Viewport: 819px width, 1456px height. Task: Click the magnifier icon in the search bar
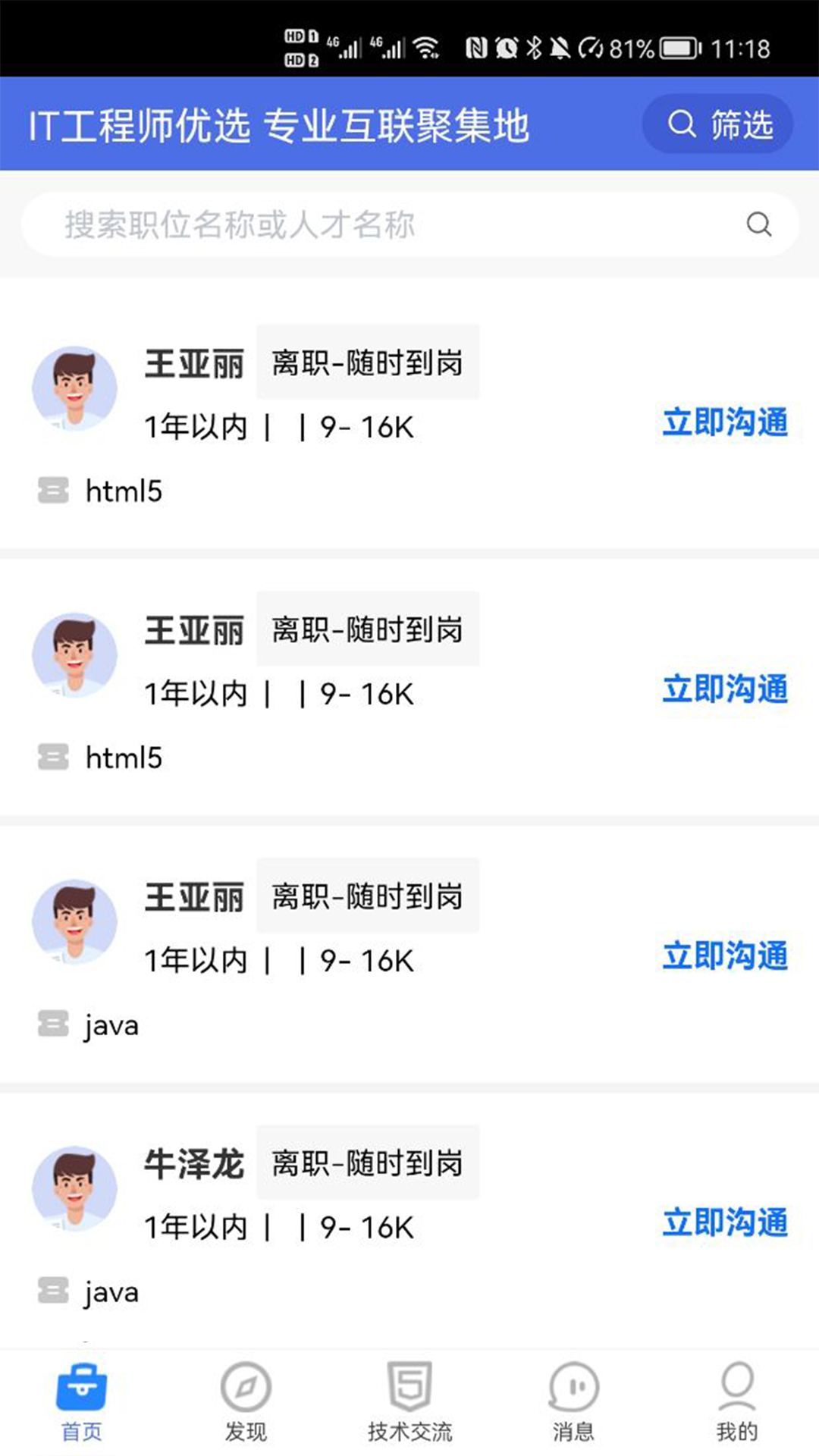758,224
